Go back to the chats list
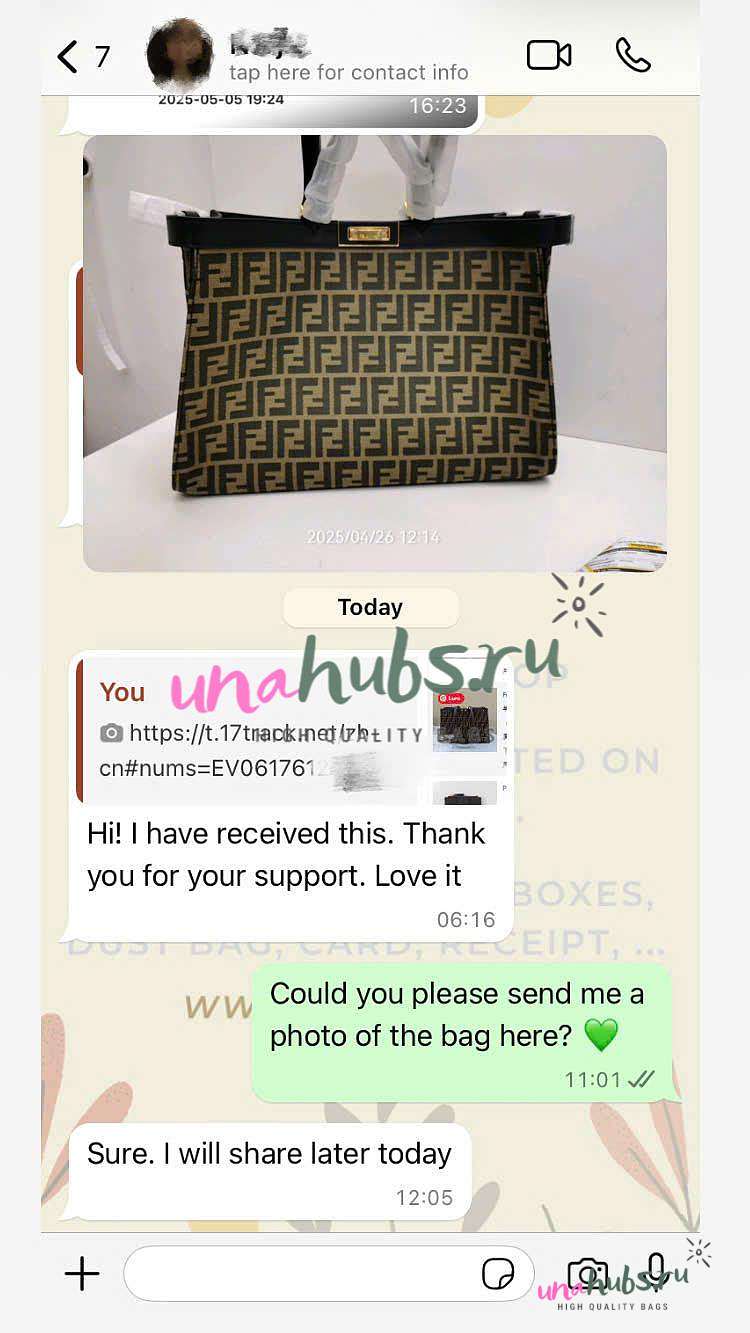Viewport: 750px width, 1333px height. click(82, 56)
